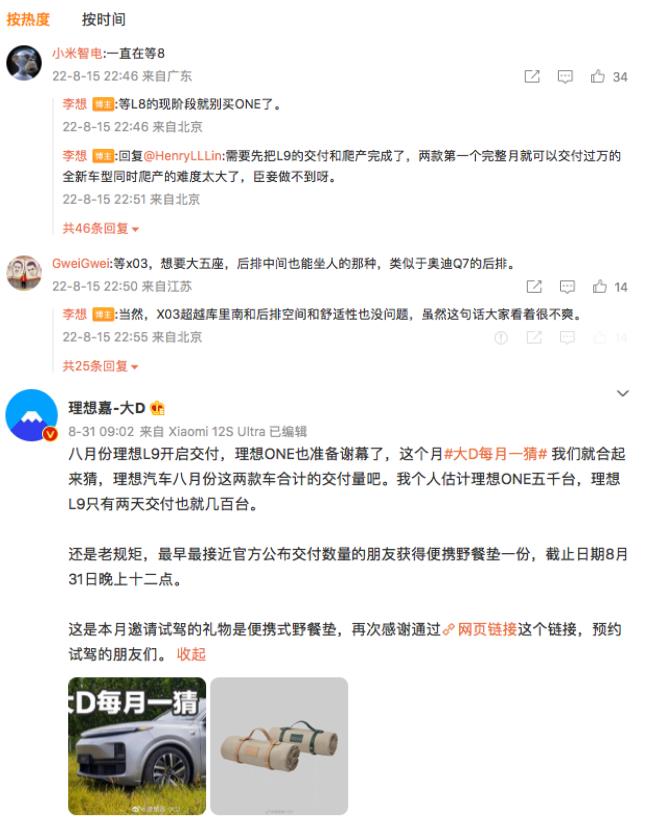Like GweiGwei's comment
The height and width of the screenshot is (822, 646).
coord(609,286)
